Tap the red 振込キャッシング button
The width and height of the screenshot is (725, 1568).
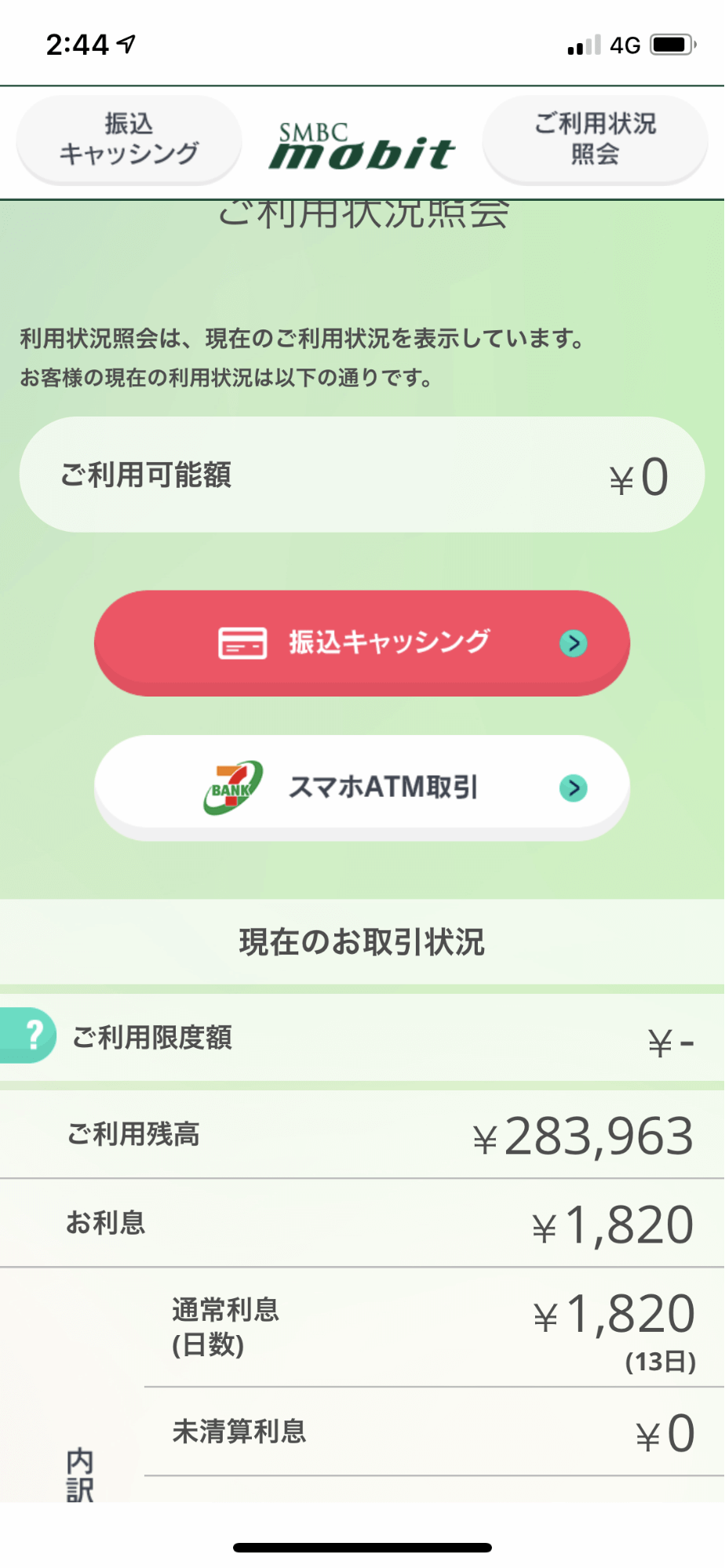coord(362,642)
